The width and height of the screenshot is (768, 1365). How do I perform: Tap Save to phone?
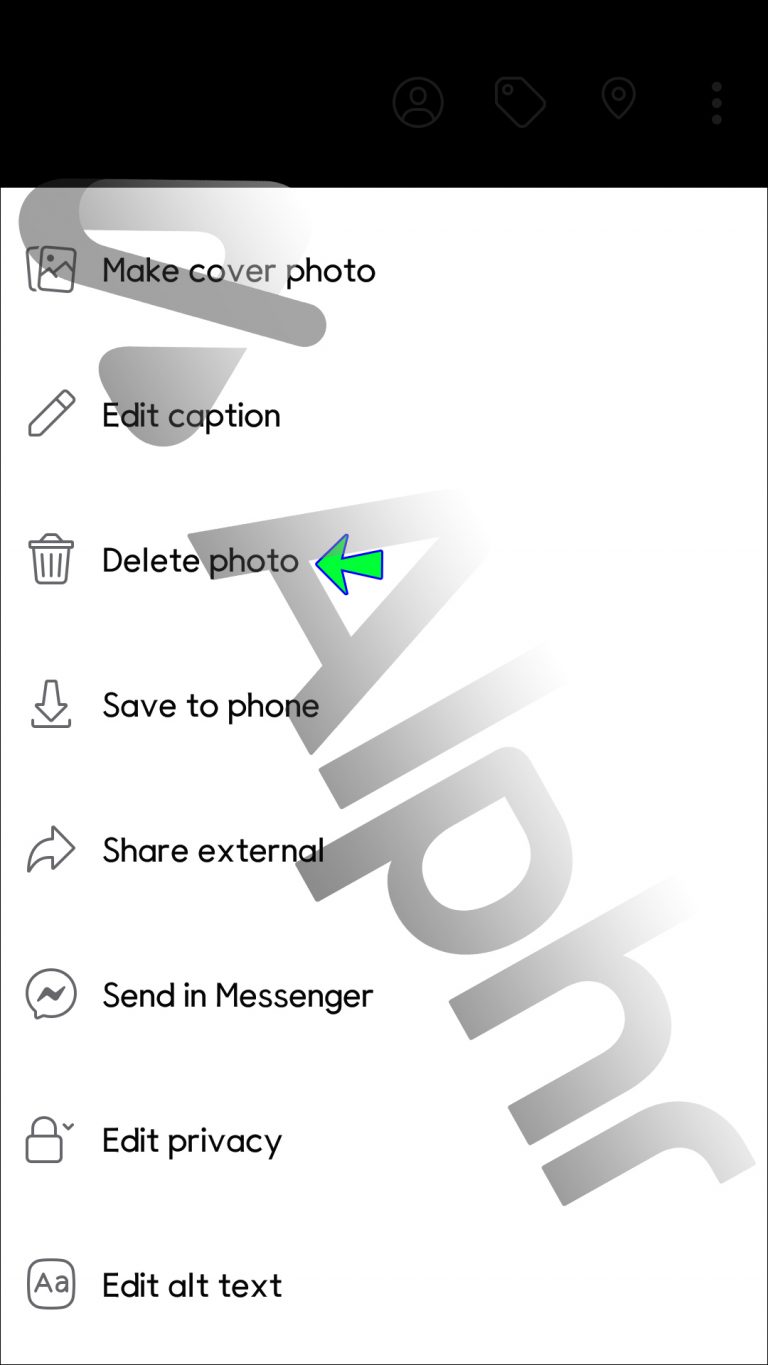[210, 704]
